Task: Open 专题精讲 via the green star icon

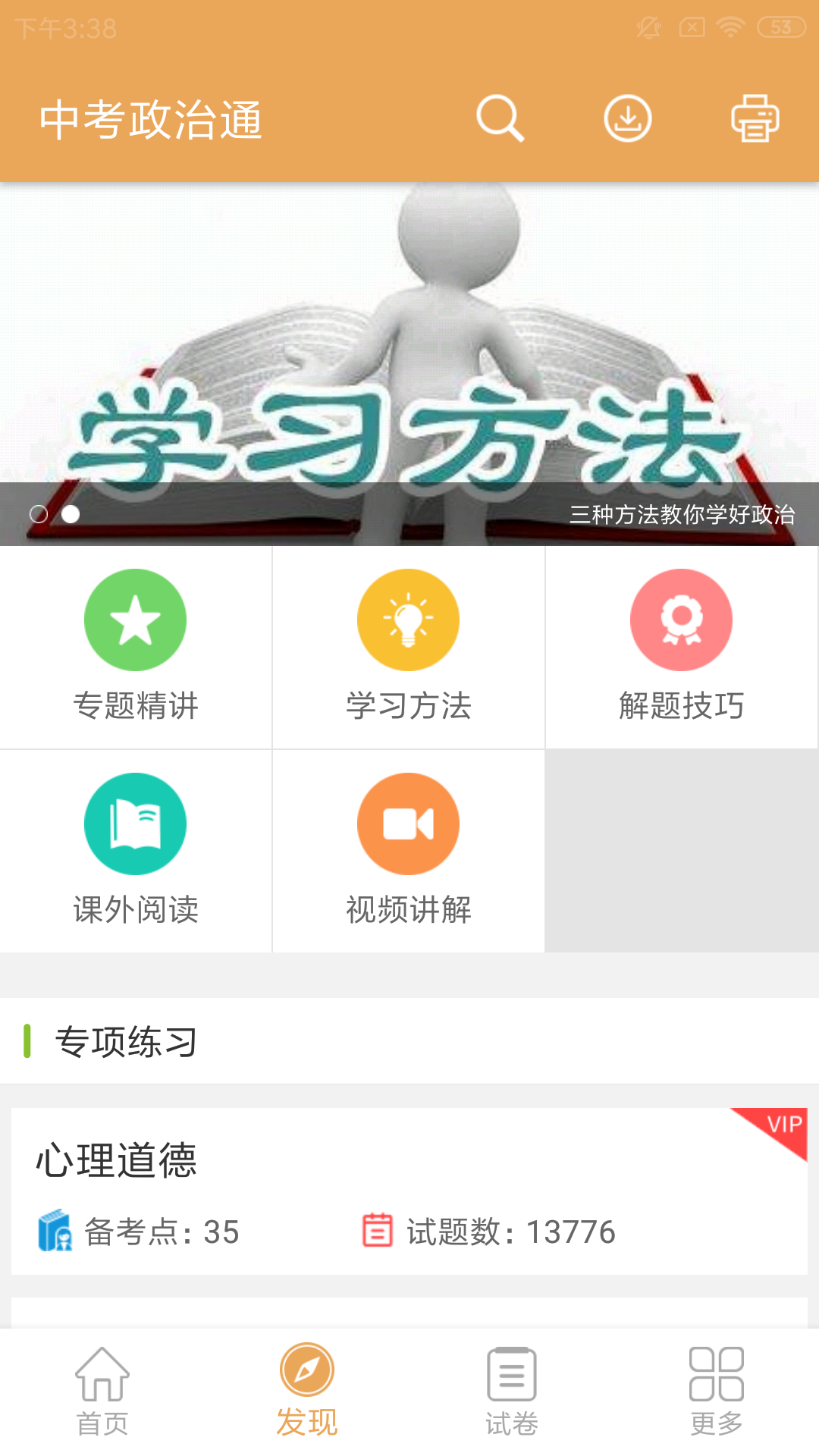Action: pyautogui.click(x=135, y=620)
